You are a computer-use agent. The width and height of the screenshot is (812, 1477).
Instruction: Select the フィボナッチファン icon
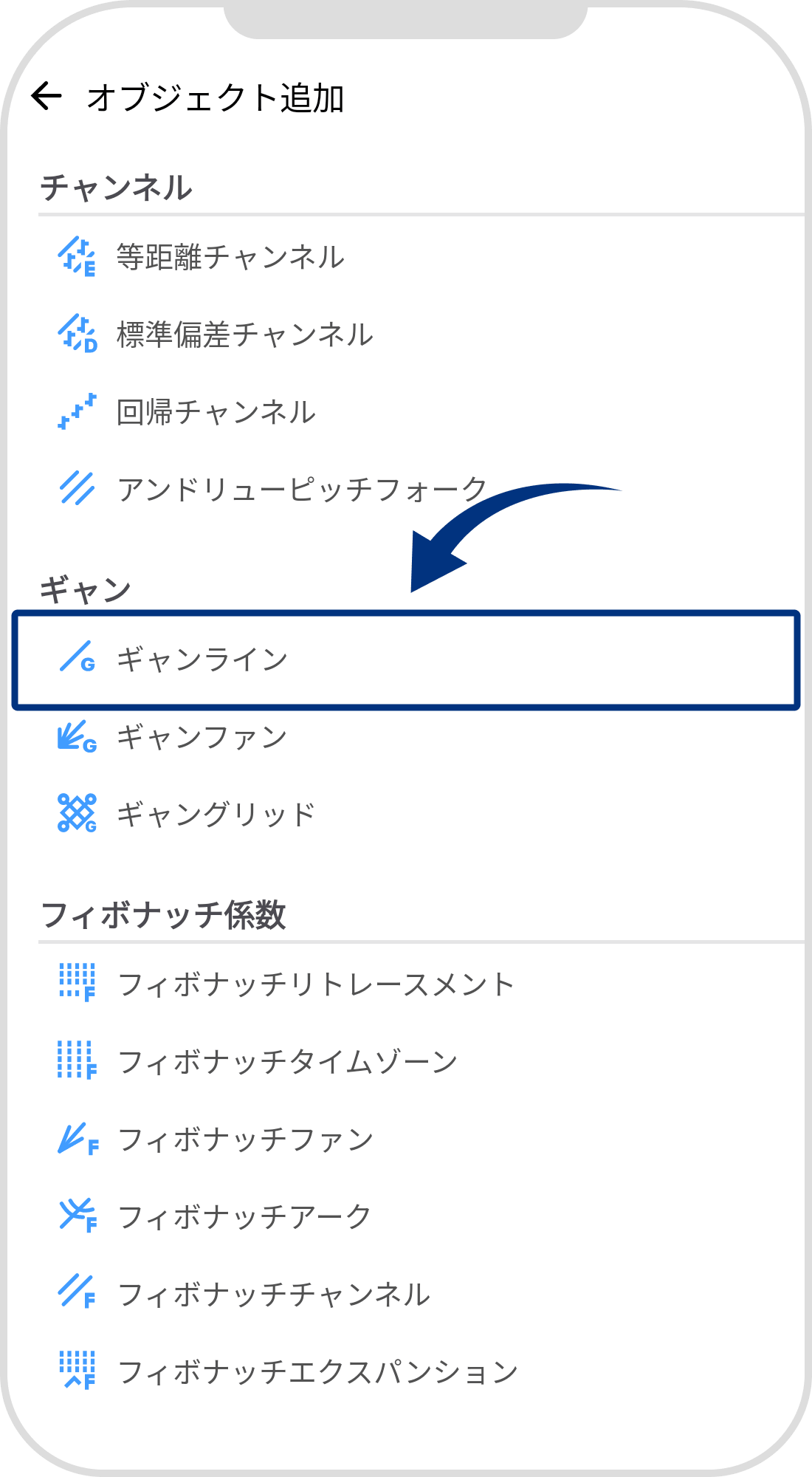point(76,1139)
